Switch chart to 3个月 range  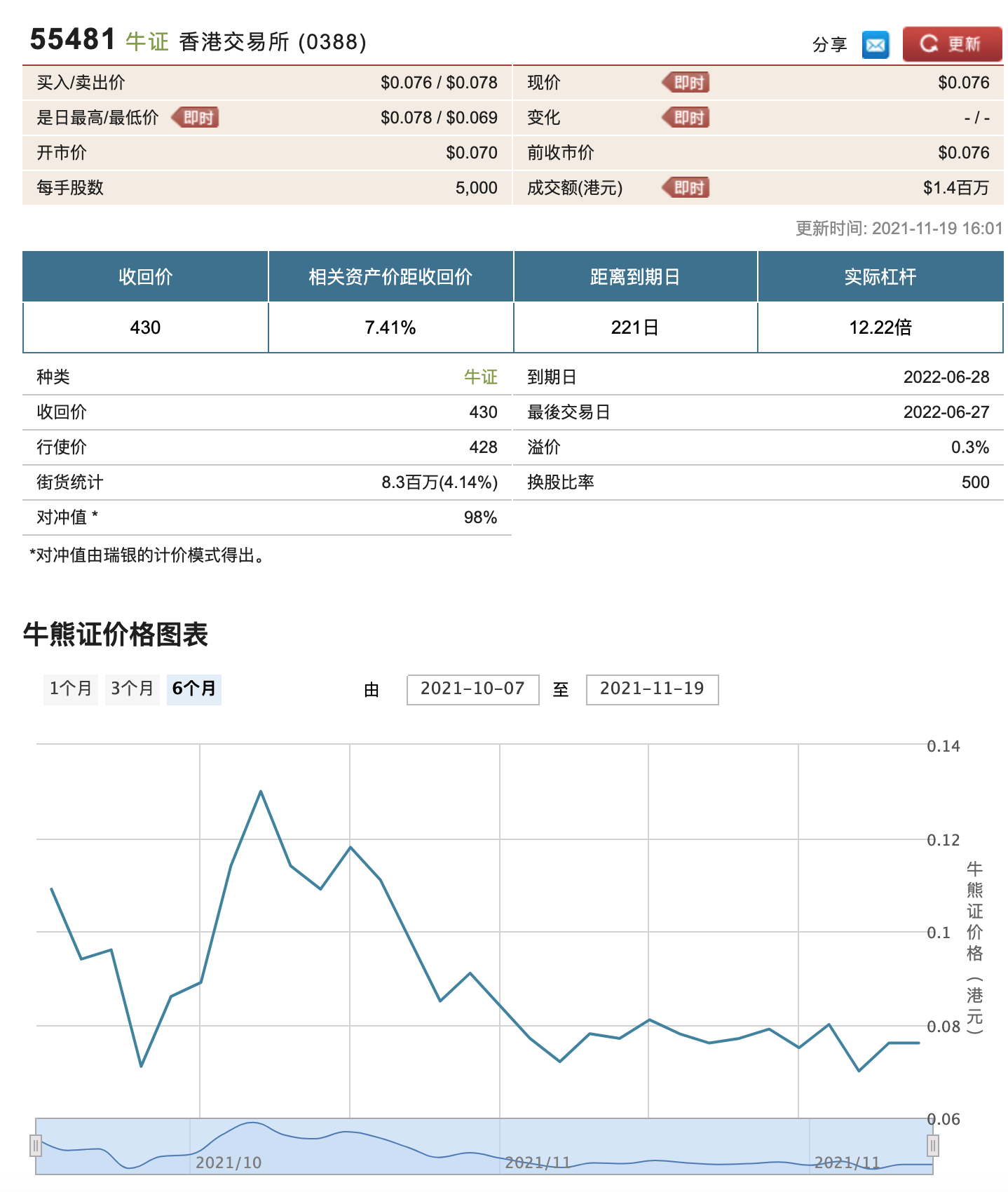(x=132, y=689)
